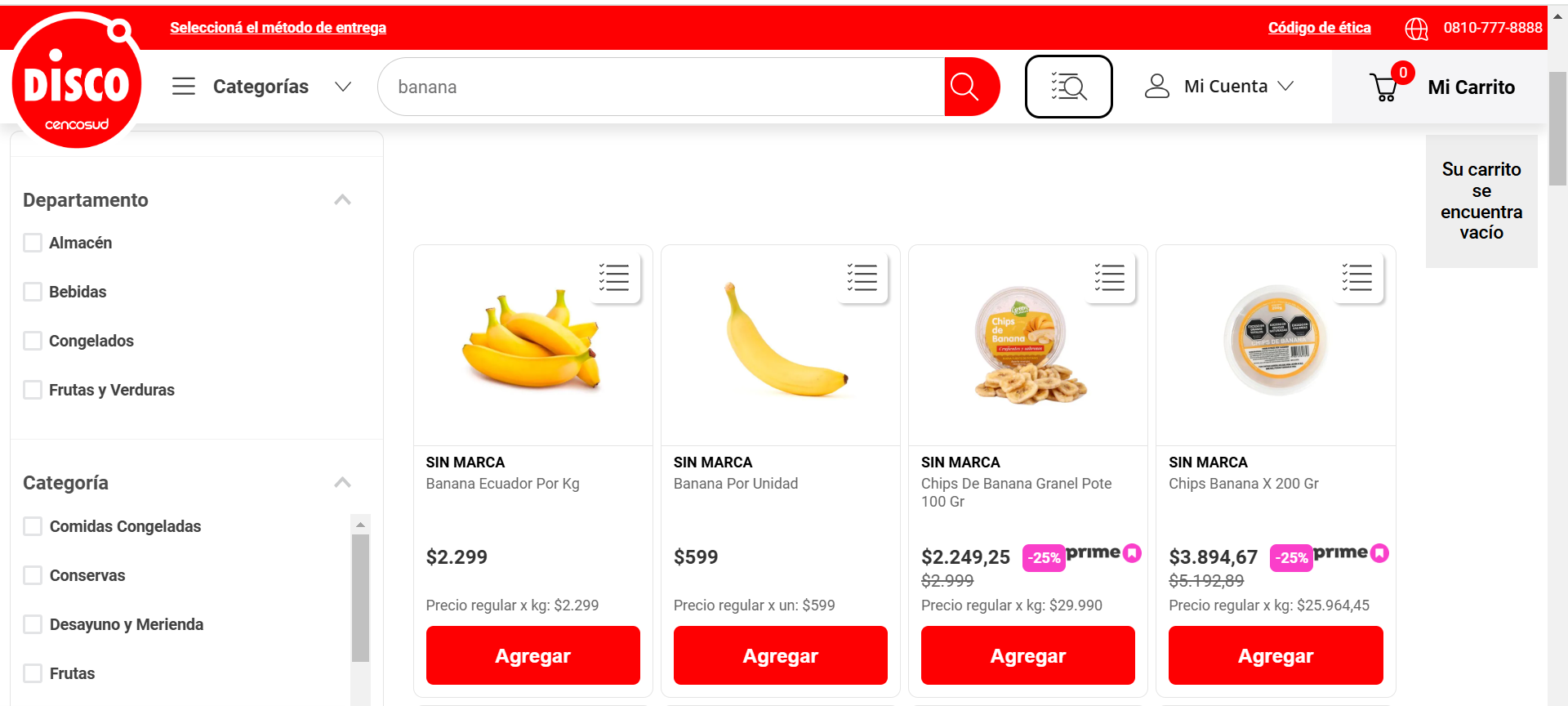The width and height of the screenshot is (1568, 706).
Task: Add Chips Banana X 200 Gr to a list
Action: click(1357, 278)
